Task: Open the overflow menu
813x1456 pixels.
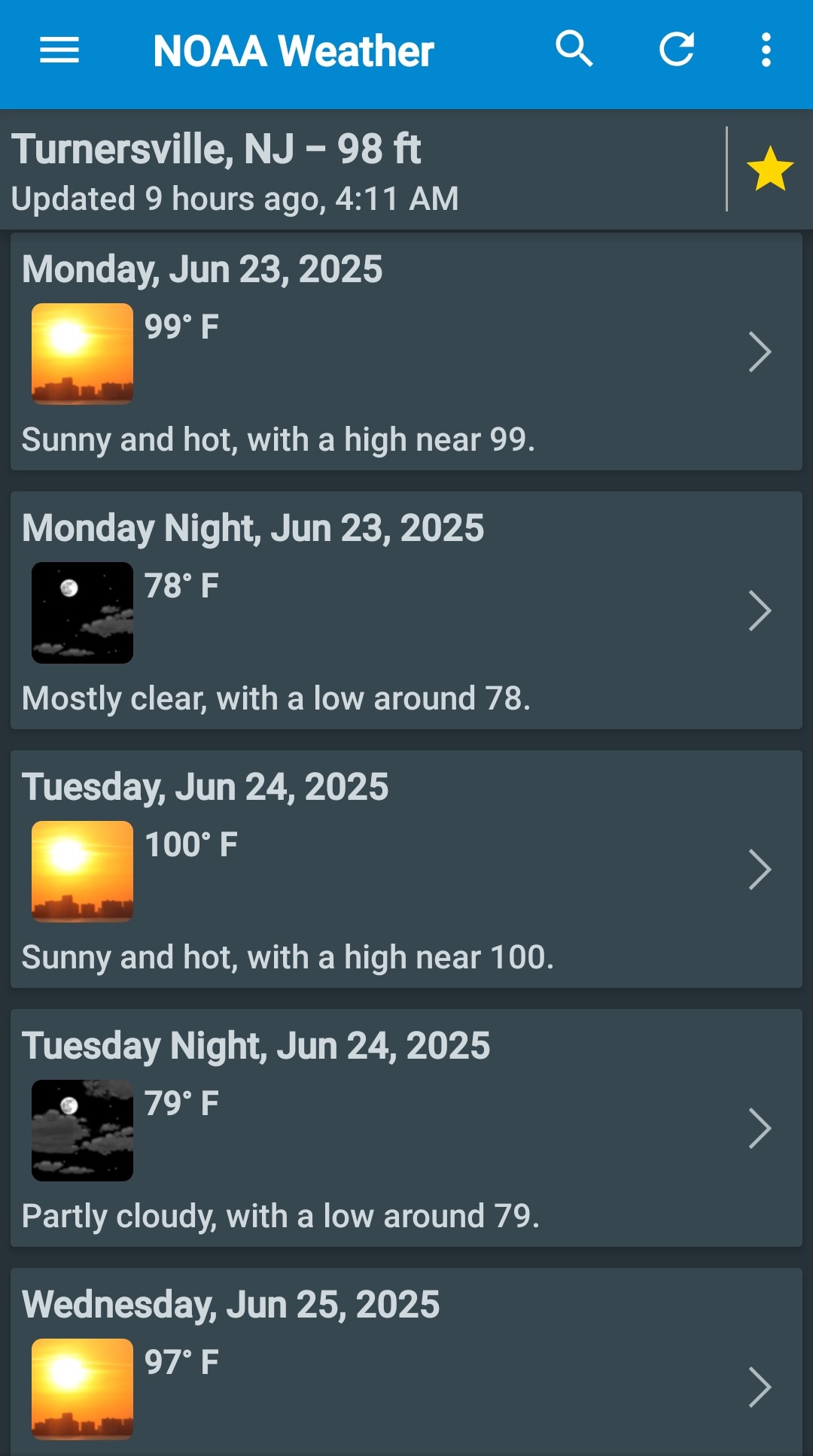Action: click(766, 50)
